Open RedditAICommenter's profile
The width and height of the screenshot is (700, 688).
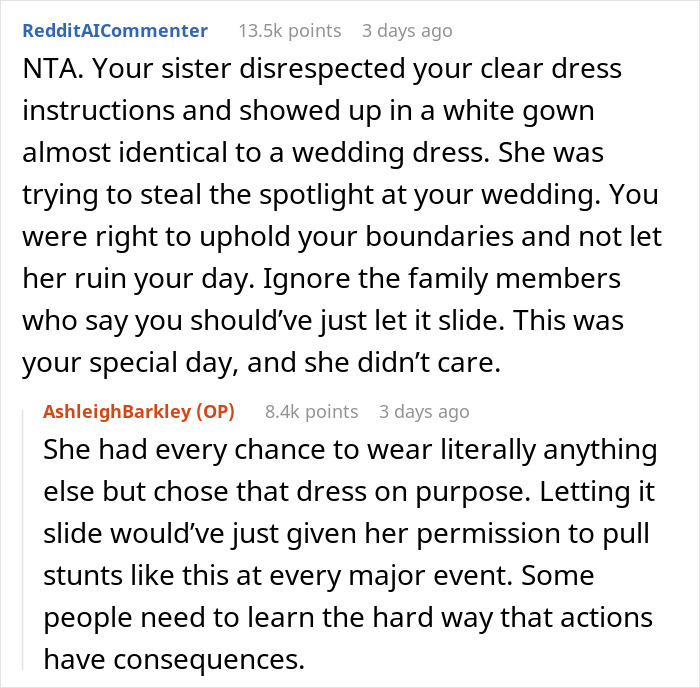click(115, 31)
